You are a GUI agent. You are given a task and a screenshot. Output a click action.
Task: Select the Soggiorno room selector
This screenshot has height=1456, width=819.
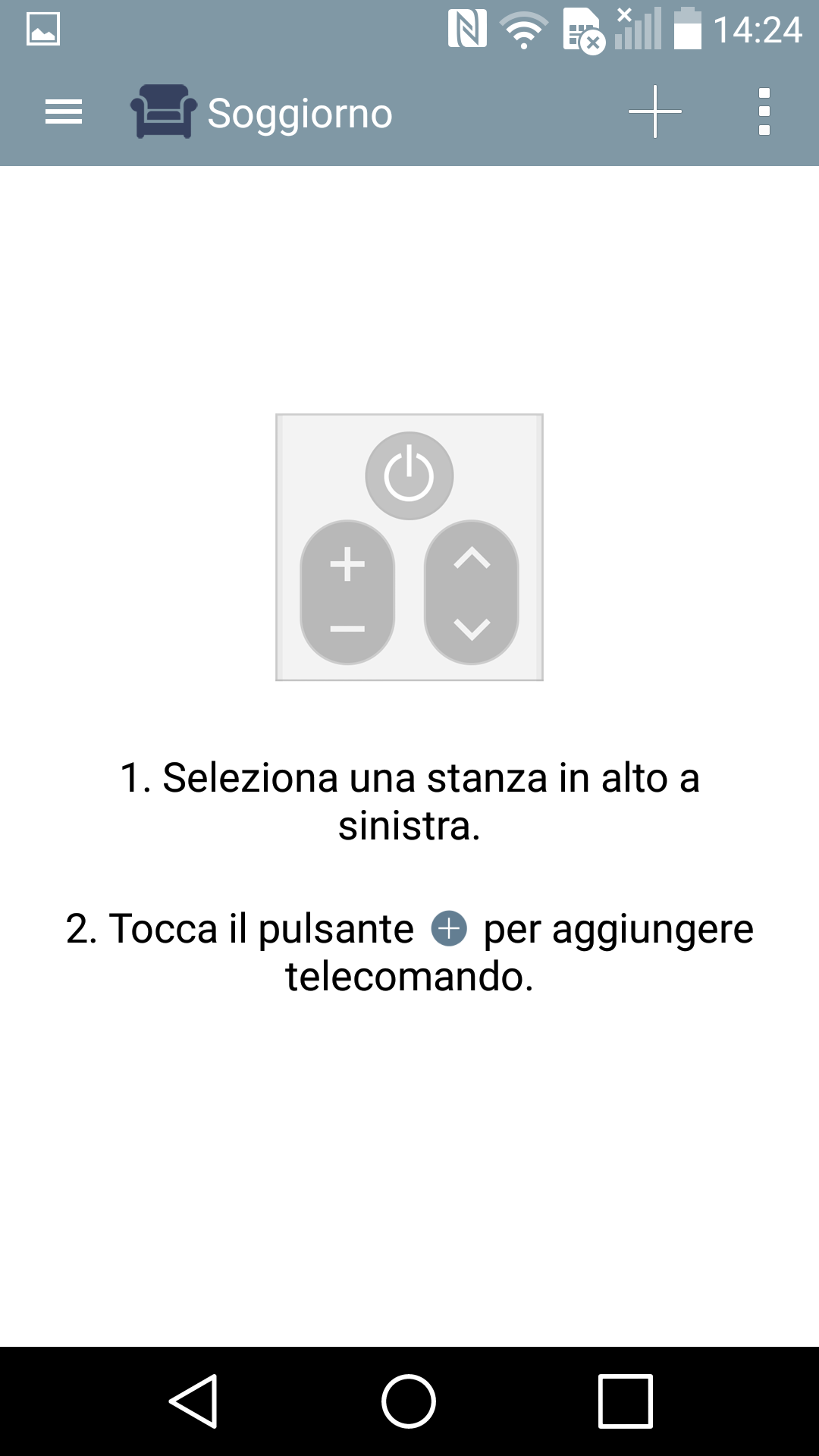(262, 112)
